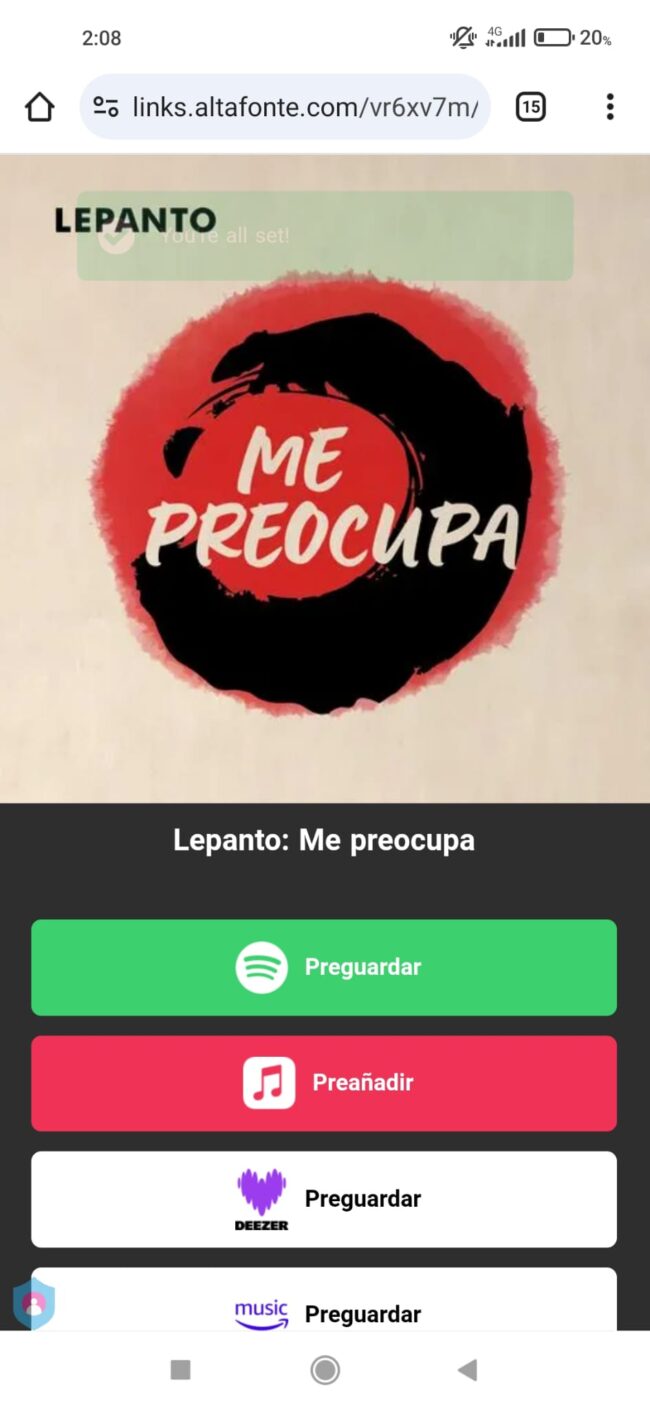Open the tab switcher showing 15 tabs
Screen dimensions: 650x1409
pos(530,107)
